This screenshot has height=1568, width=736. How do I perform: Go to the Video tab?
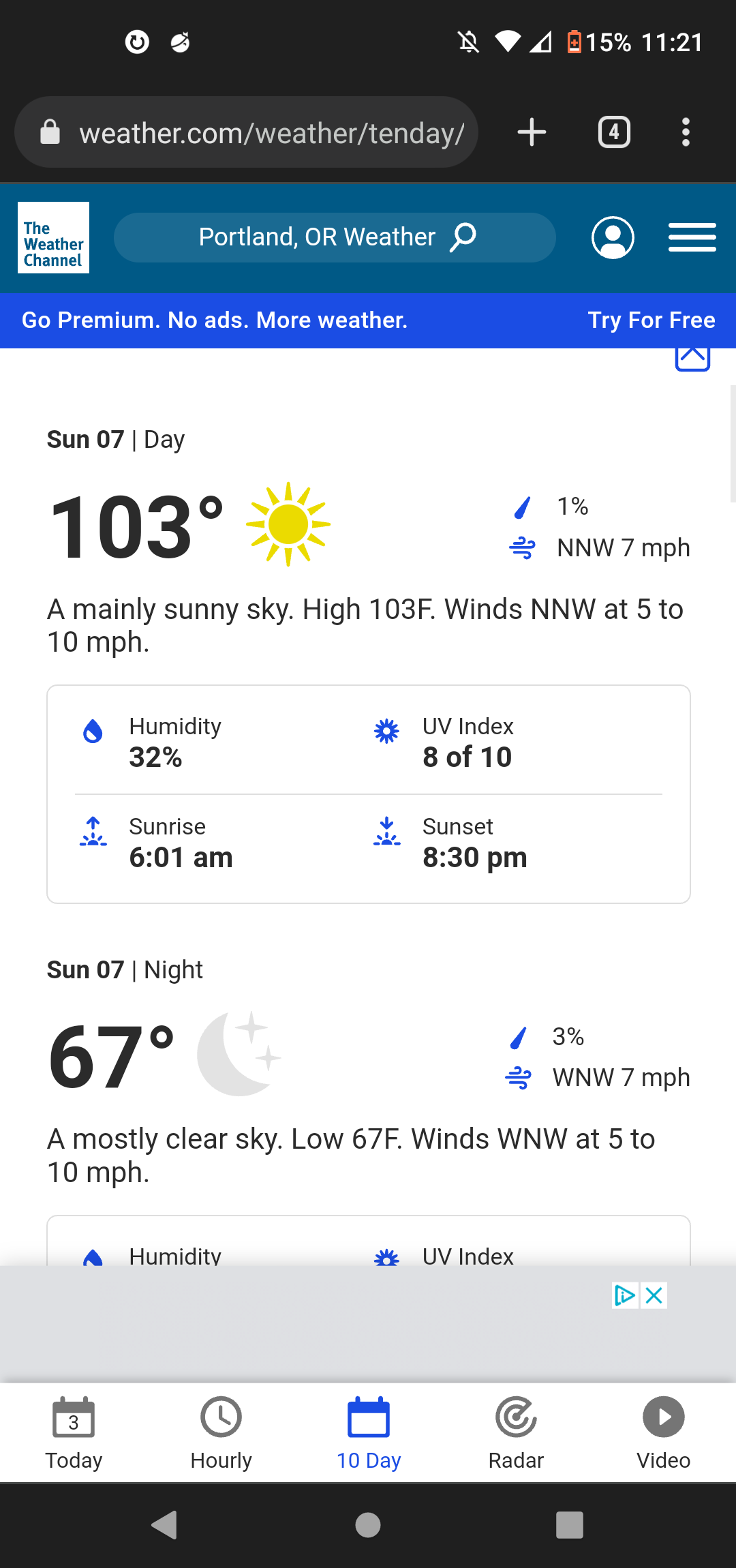pyautogui.click(x=663, y=1433)
